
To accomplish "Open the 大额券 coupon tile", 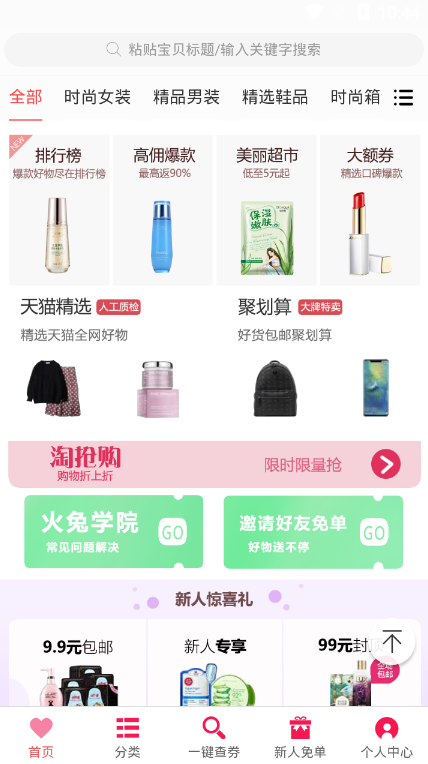I will coord(370,210).
